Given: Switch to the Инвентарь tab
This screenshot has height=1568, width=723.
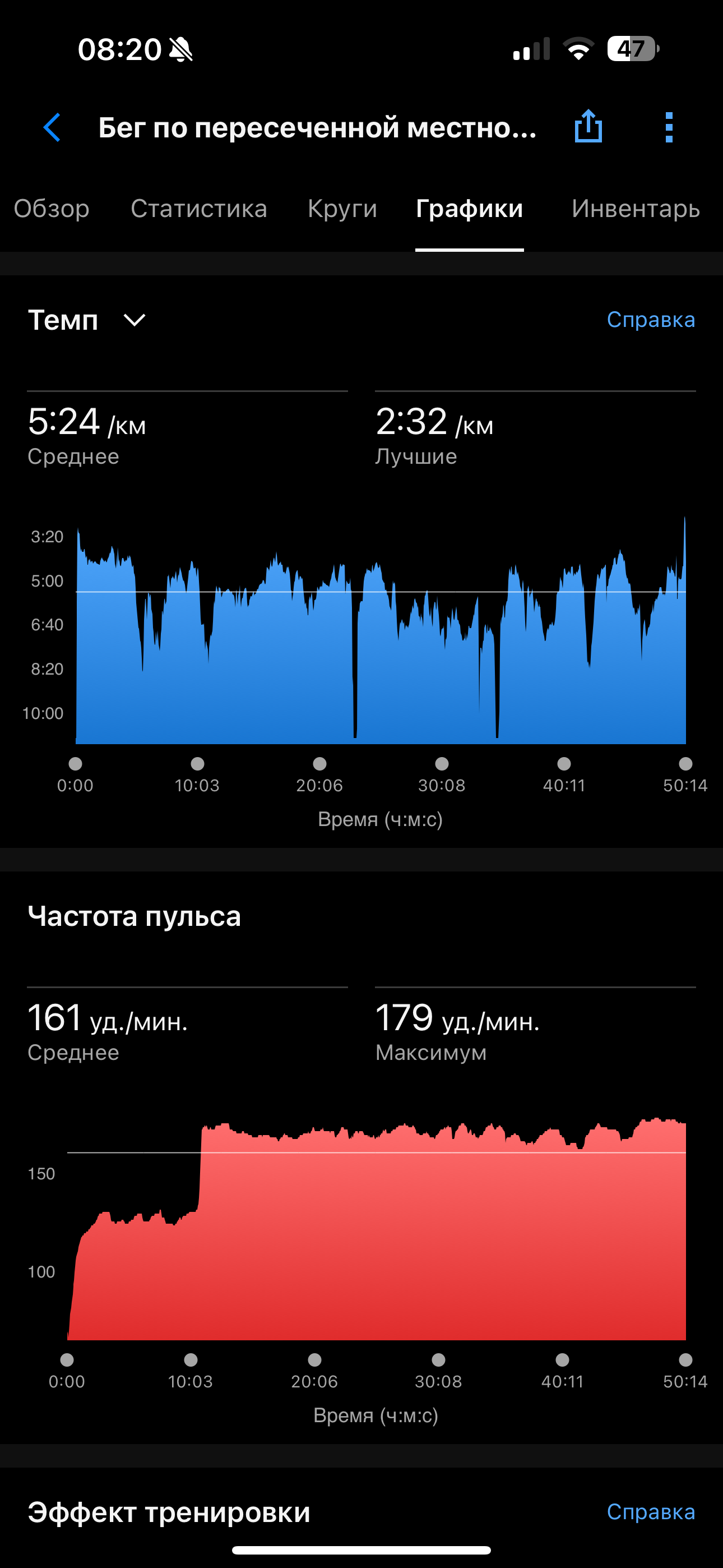Looking at the screenshot, I should click(636, 209).
